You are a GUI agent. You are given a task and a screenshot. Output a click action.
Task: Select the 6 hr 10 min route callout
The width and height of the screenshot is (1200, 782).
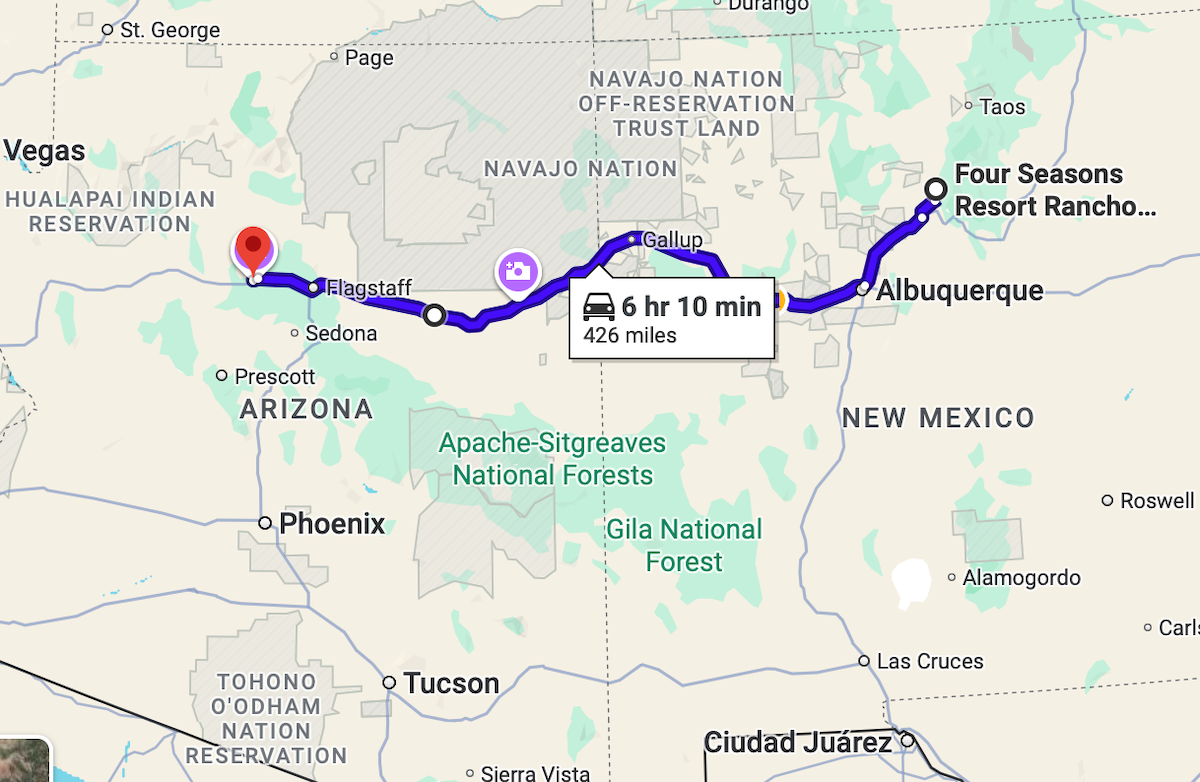(x=671, y=317)
